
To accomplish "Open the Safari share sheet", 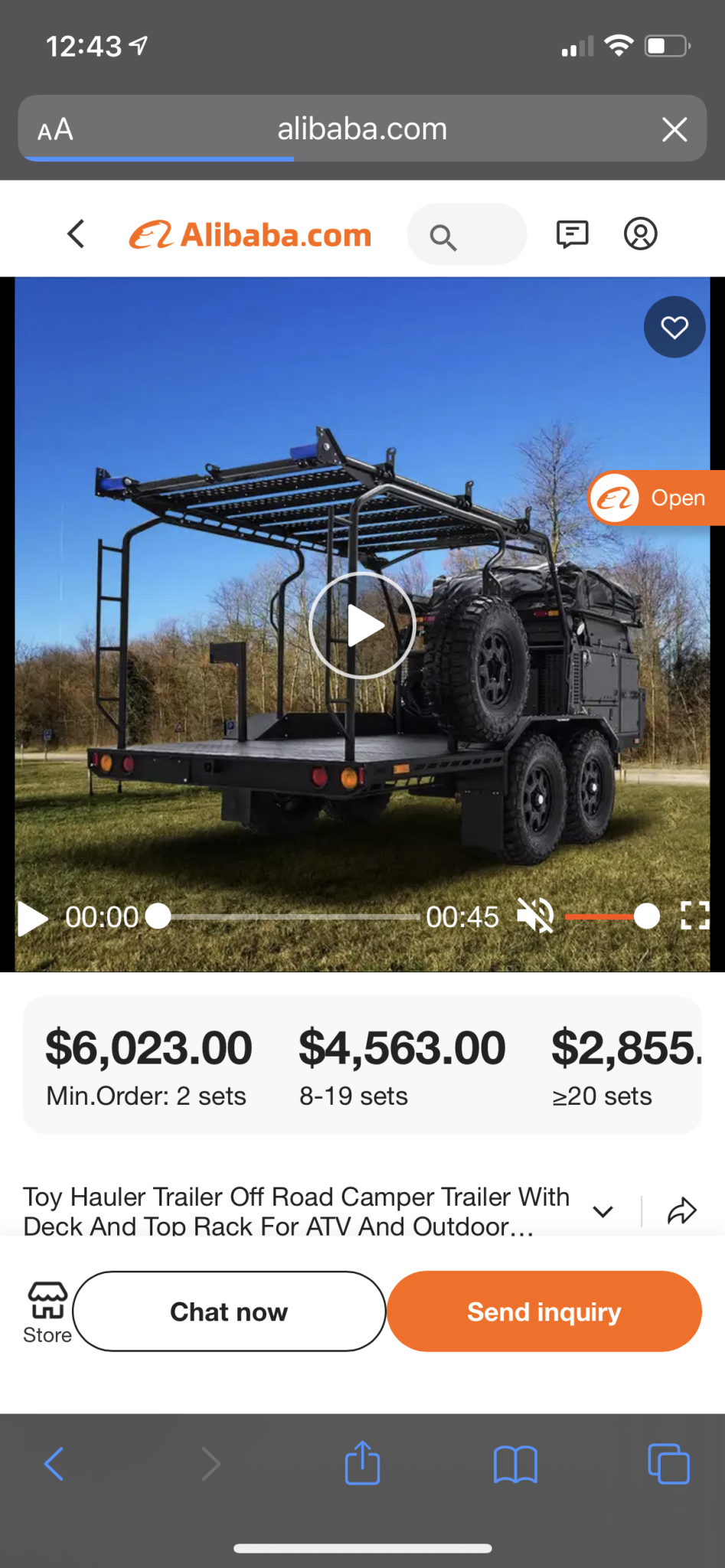I will point(362,1463).
